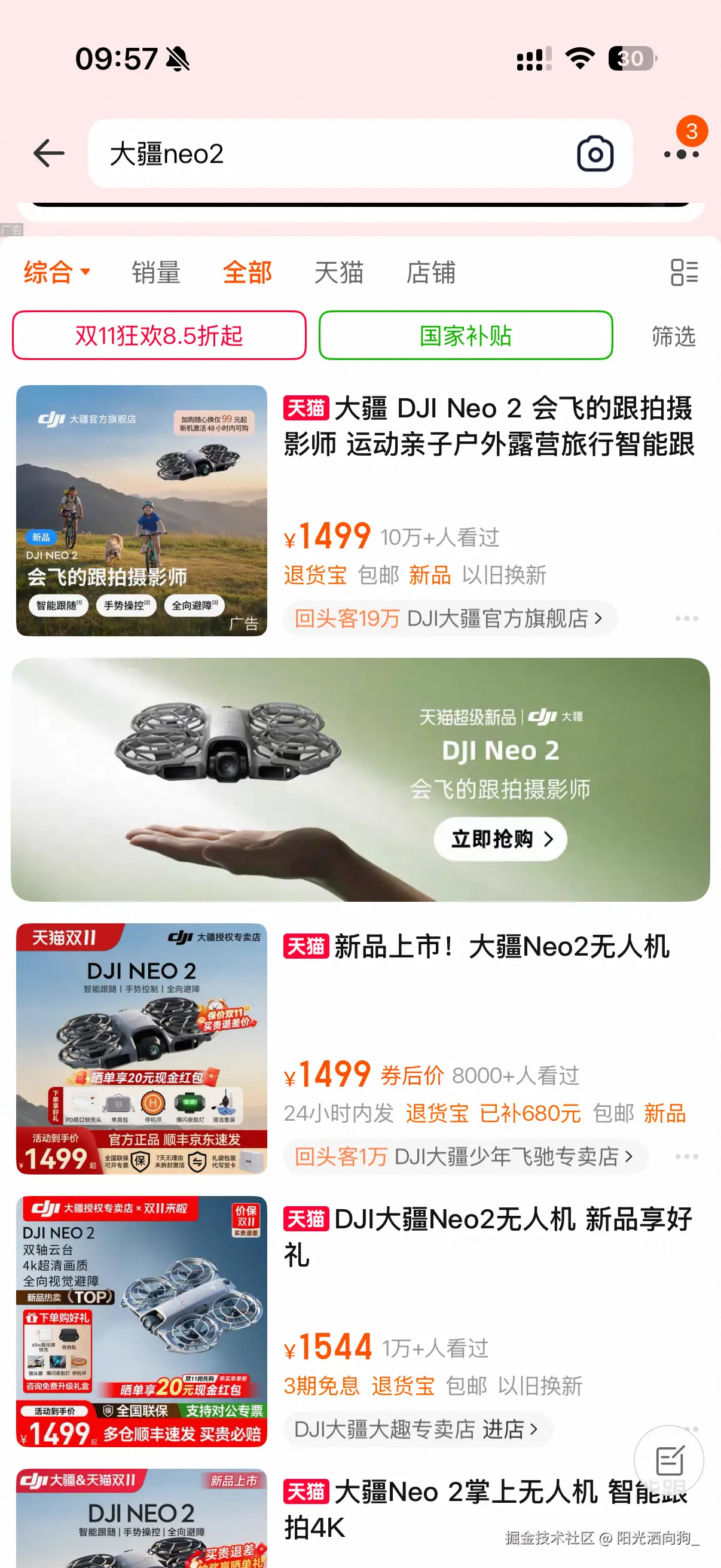Screen dimensions: 721x1568
Task: Switch to the 天猫 tab
Action: (x=340, y=272)
